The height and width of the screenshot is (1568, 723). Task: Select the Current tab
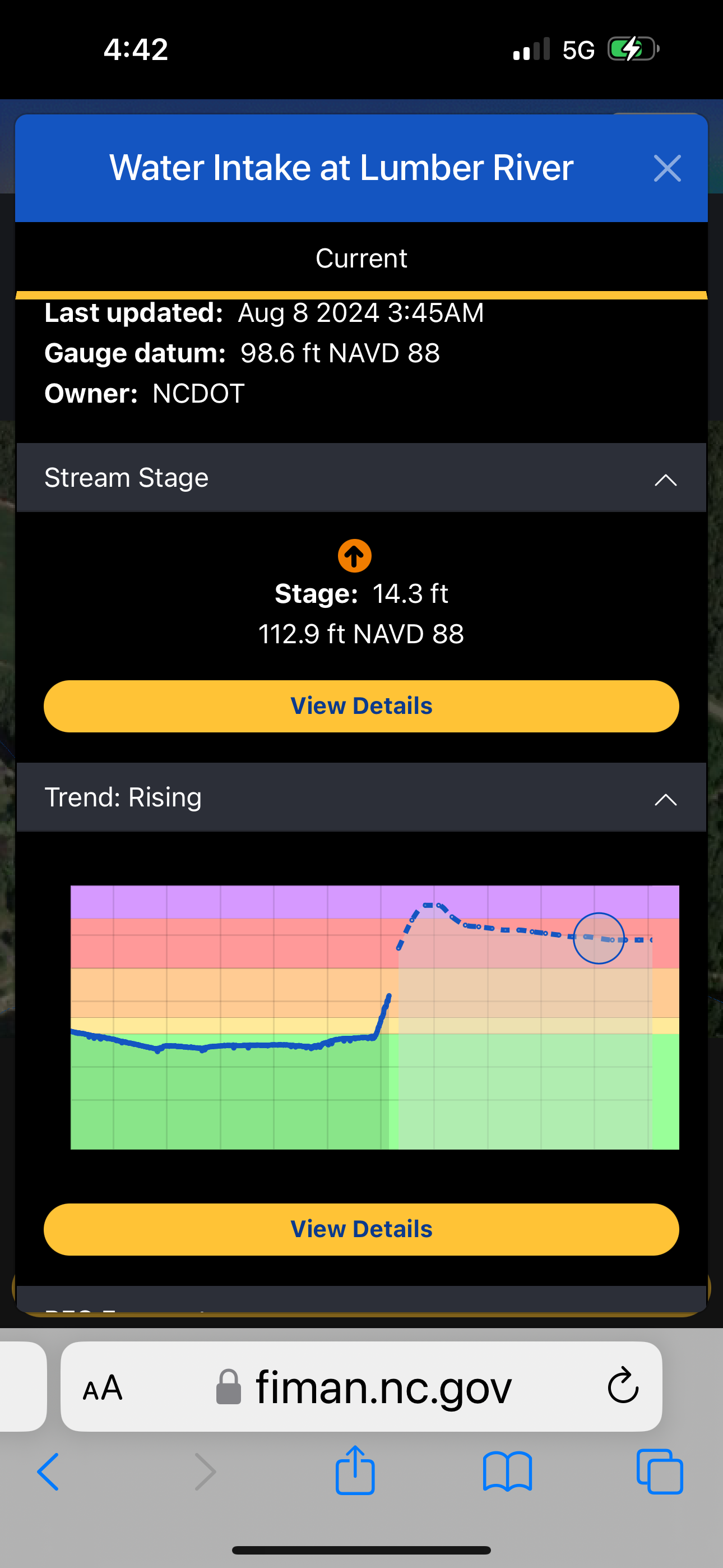361,258
